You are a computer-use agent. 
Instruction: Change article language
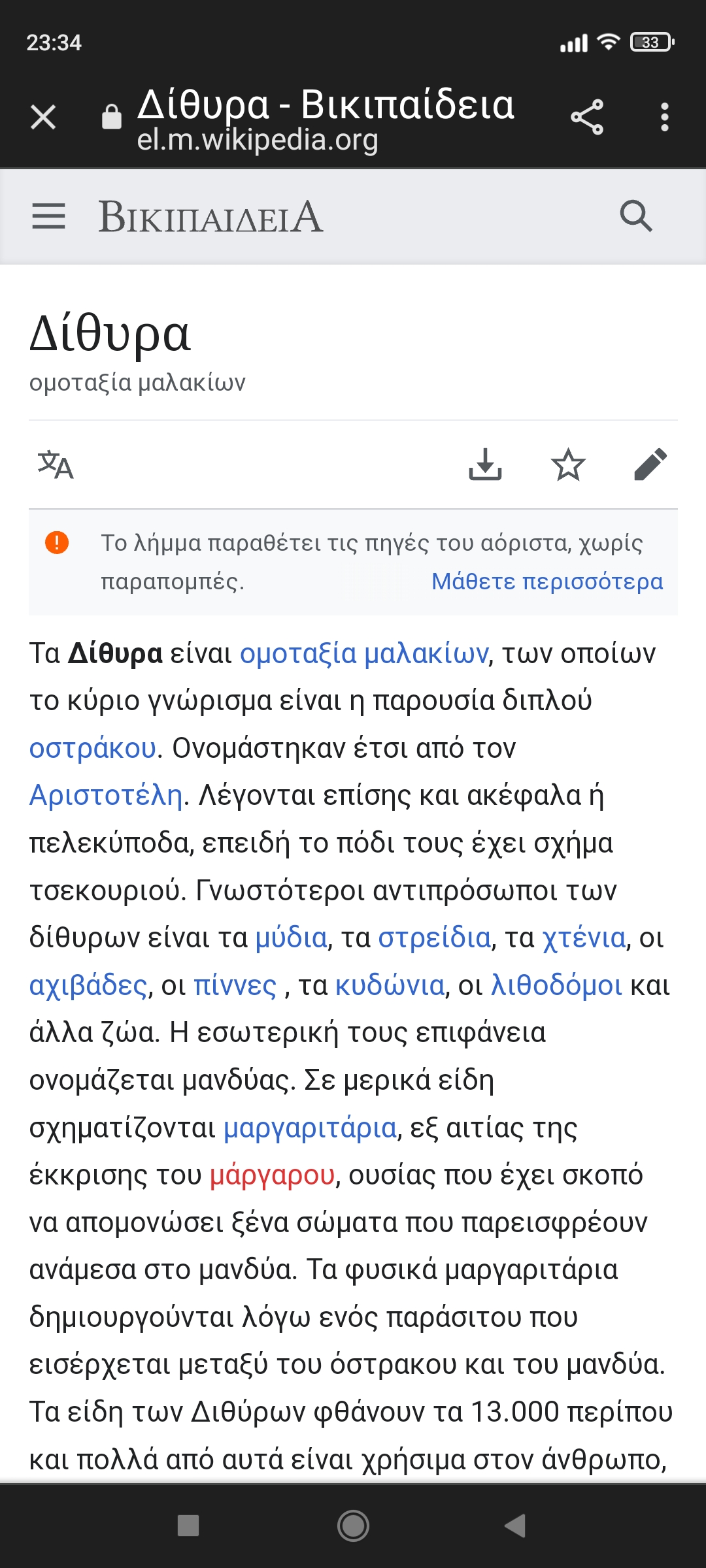[x=56, y=465]
